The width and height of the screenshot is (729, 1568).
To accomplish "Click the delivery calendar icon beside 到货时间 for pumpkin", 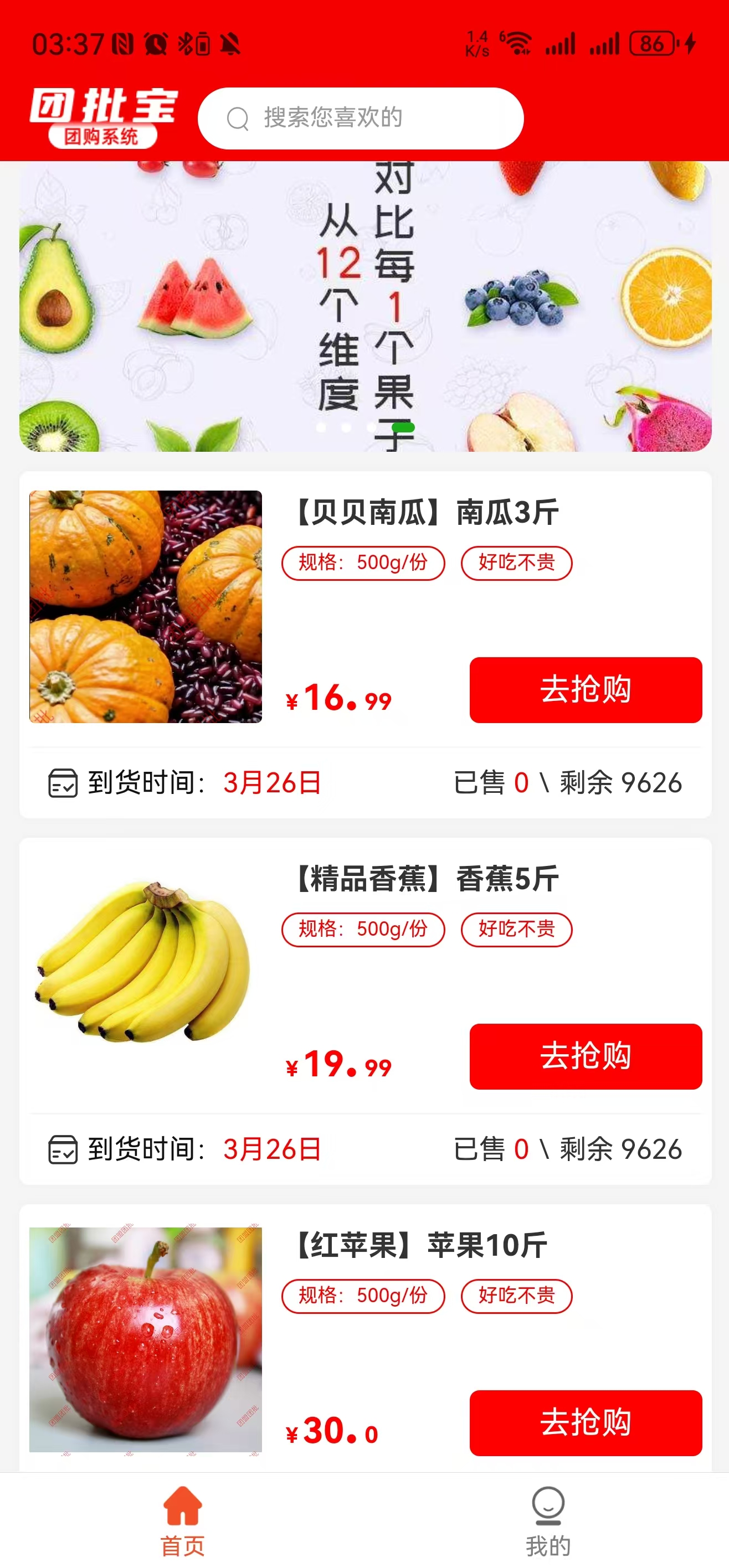I will point(63,785).
